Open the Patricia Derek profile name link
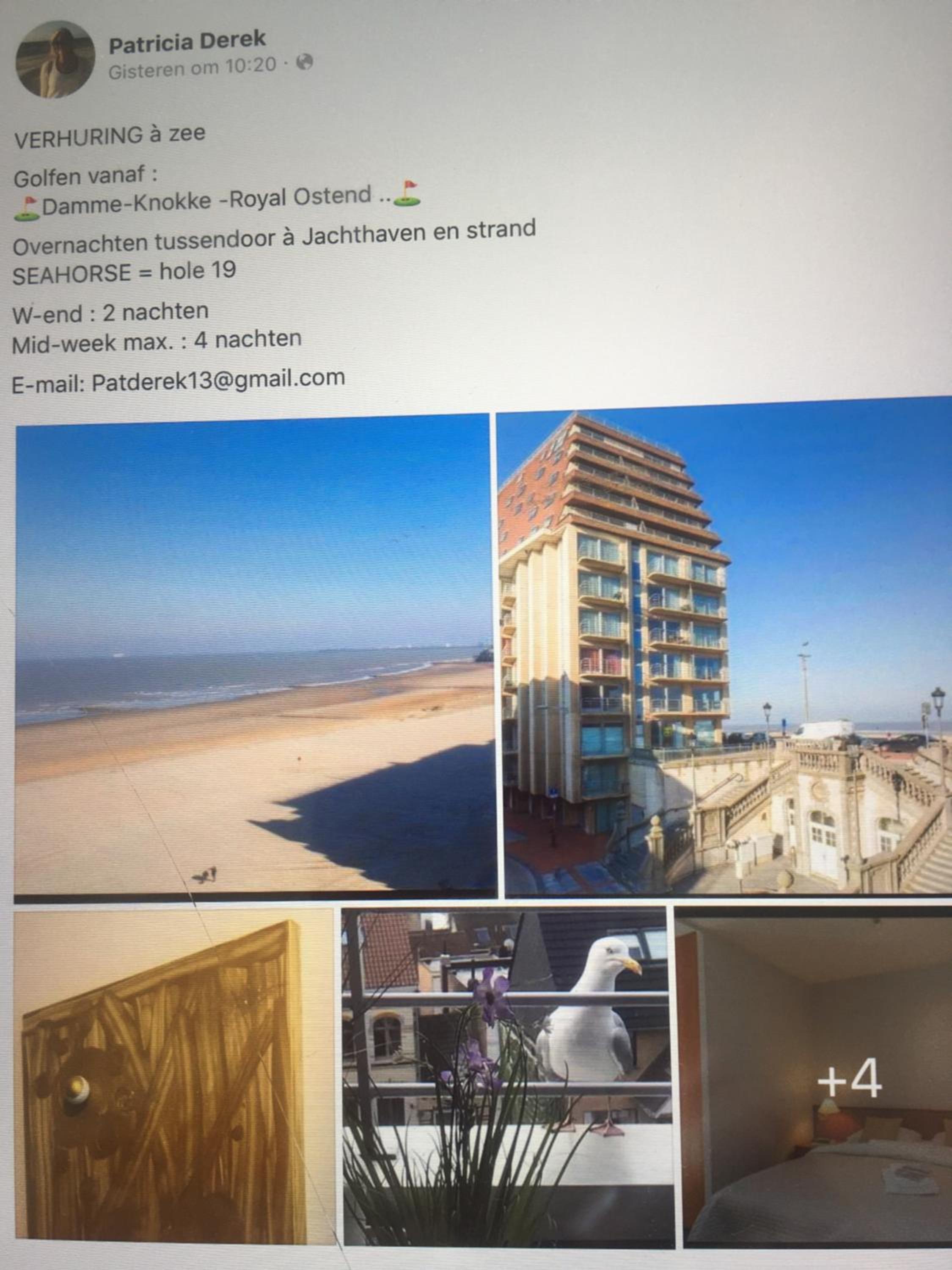Image resolution: width=952 pixels, height=1270 pixels. [187, 41]
